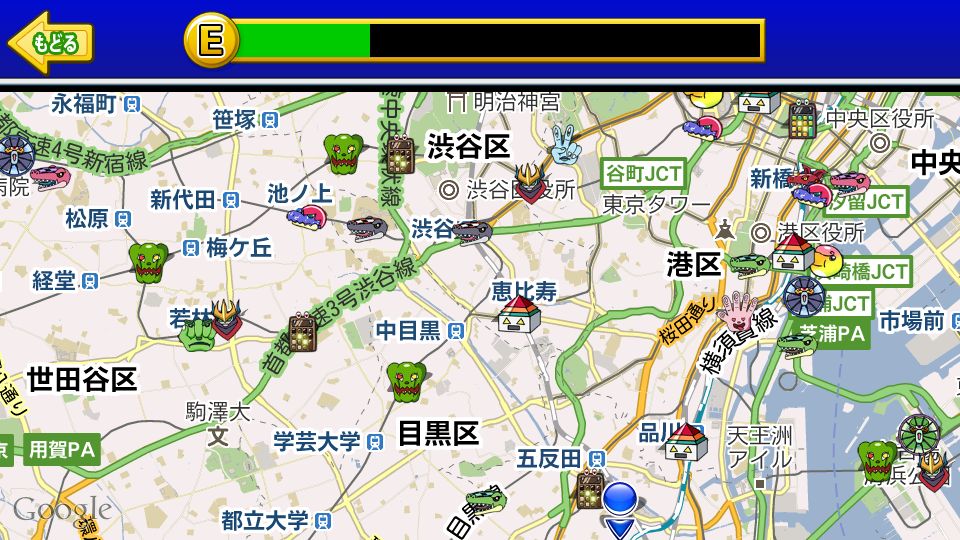Tap the crocodile monster near 港区

(748, 265)
